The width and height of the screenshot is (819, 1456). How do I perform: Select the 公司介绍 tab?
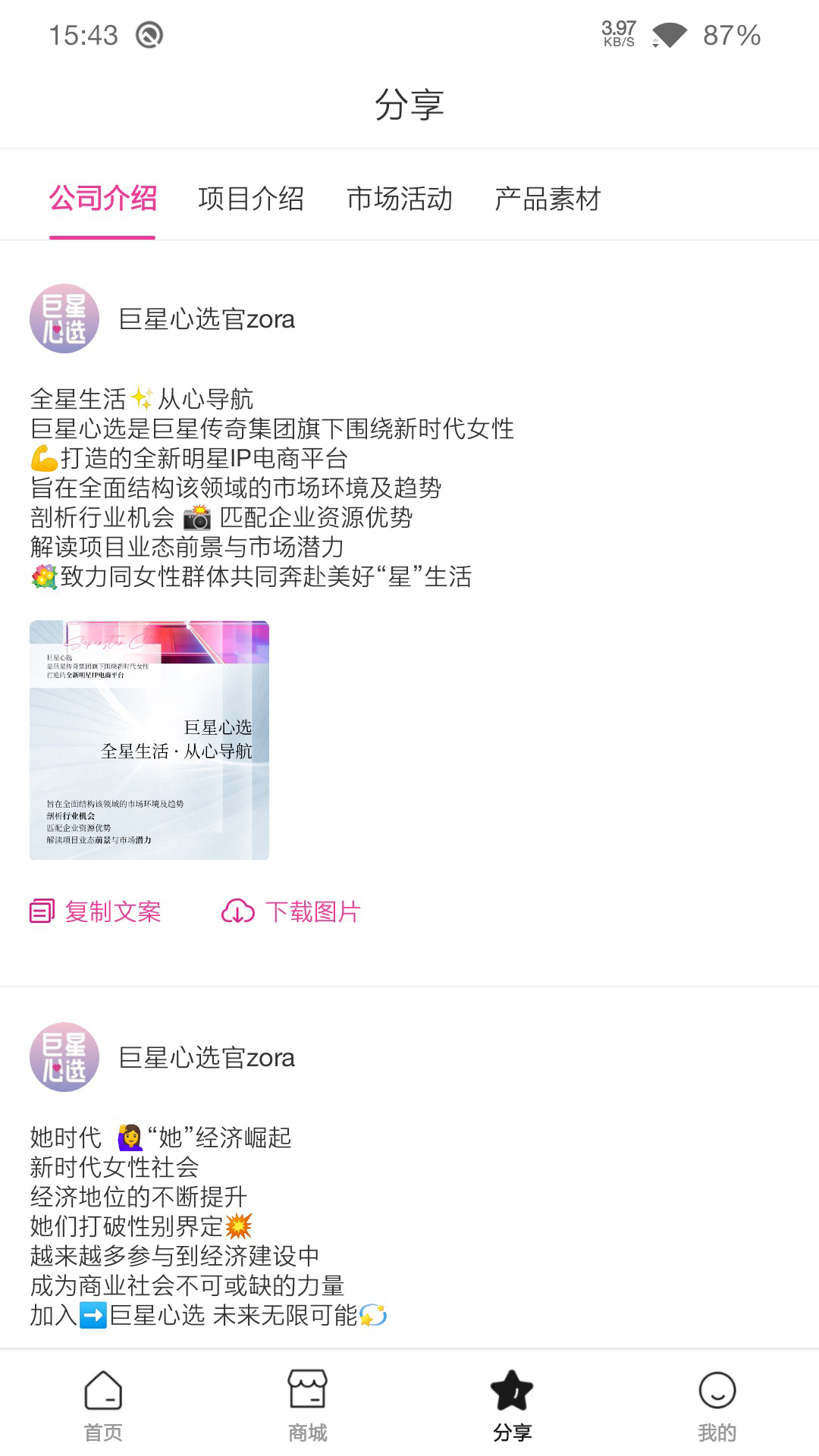pyautogui.click(x=102, y=199)
